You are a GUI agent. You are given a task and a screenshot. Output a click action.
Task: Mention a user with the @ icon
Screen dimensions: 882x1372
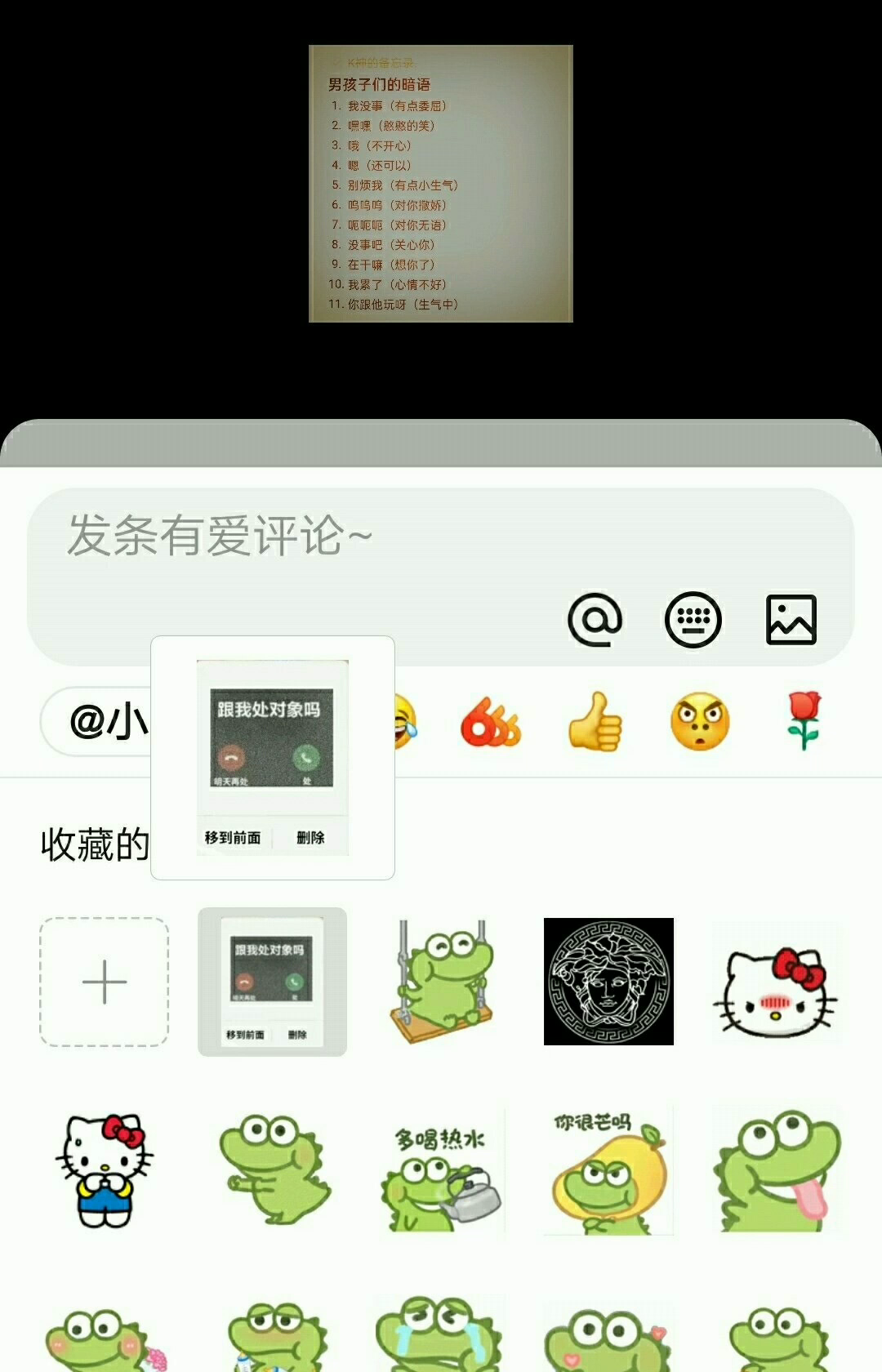coord(595,619)
